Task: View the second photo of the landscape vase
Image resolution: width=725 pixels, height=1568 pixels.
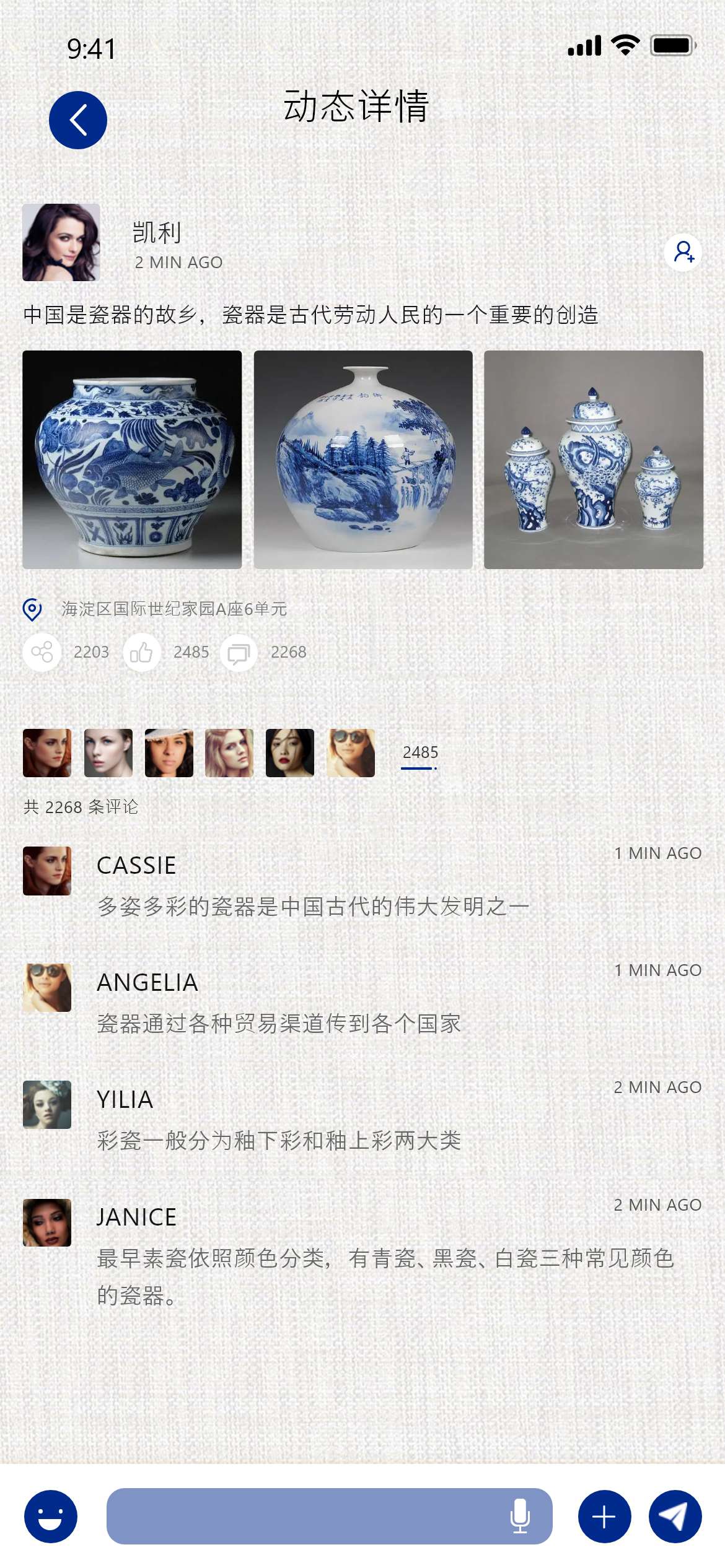Action: pos(363,460)
